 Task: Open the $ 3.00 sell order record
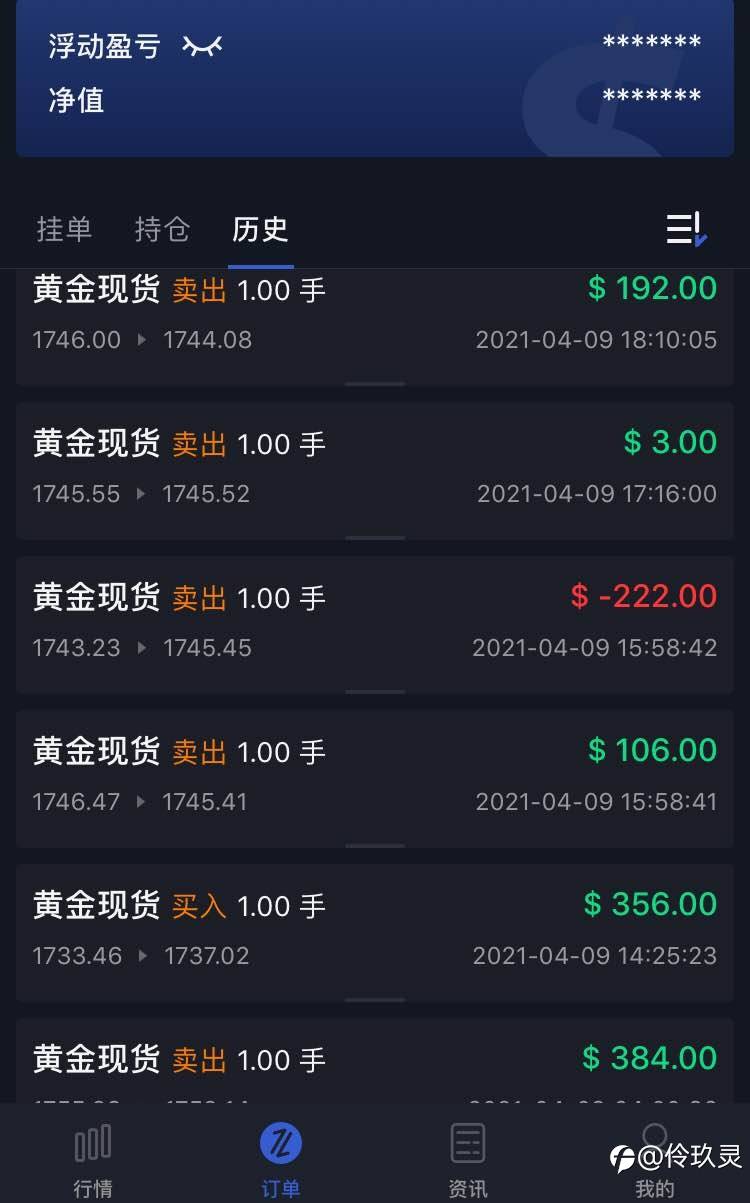375,470
